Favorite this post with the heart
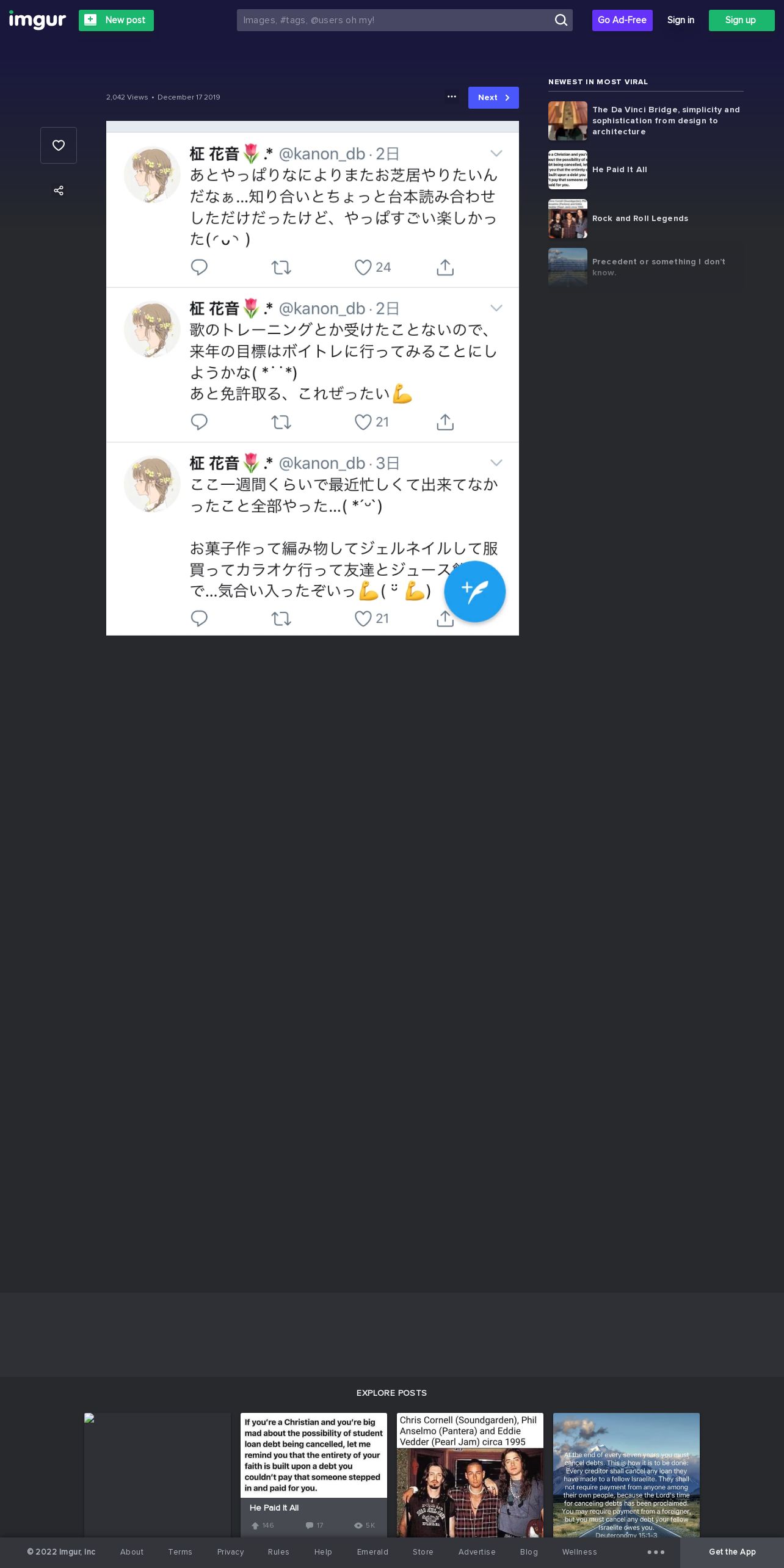Viewport: 784px width, 1568px height. pyautogui.click(x=59, y=145)
